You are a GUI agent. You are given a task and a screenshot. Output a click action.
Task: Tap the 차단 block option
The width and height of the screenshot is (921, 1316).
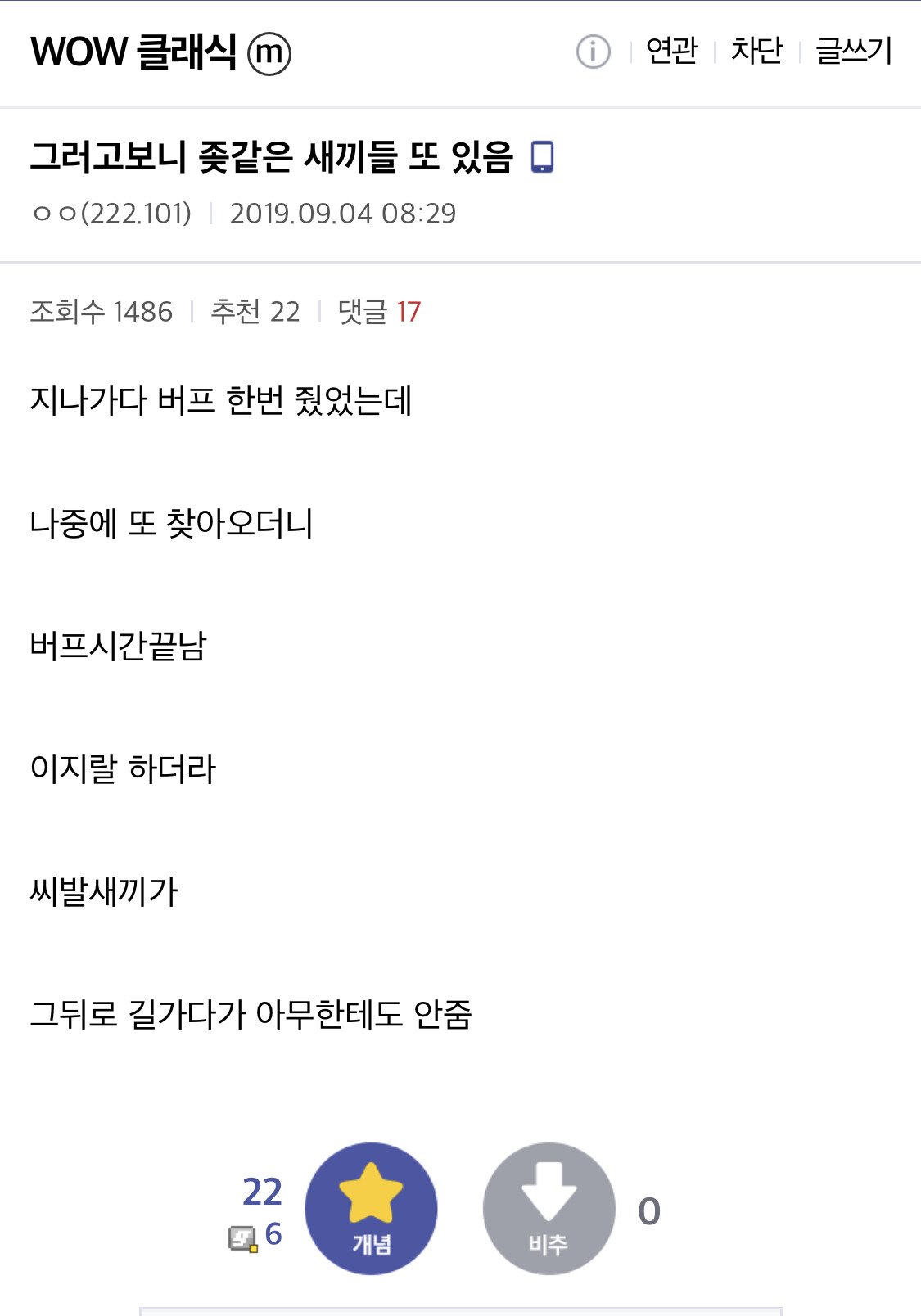click(x=756, y=51)
